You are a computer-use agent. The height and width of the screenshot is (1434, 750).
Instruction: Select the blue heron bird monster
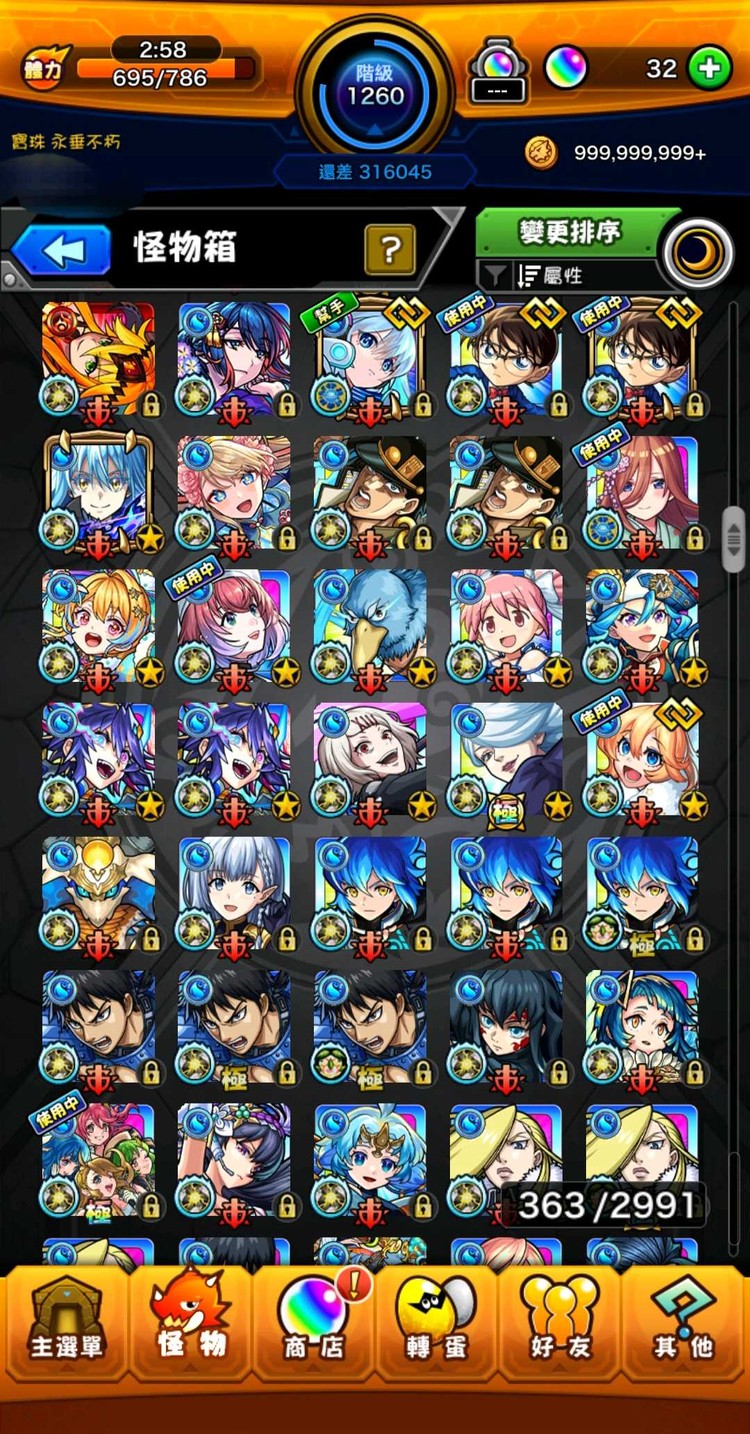(x=370, y=626)
